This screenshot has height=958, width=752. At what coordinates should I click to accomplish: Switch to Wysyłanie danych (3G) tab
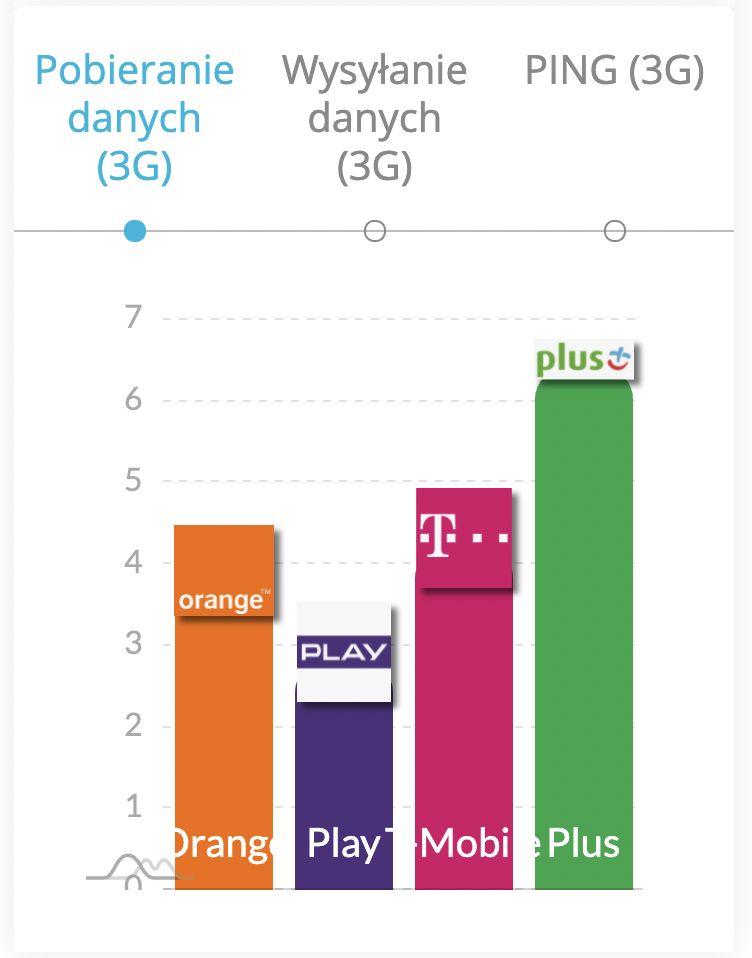click(374, 119)
